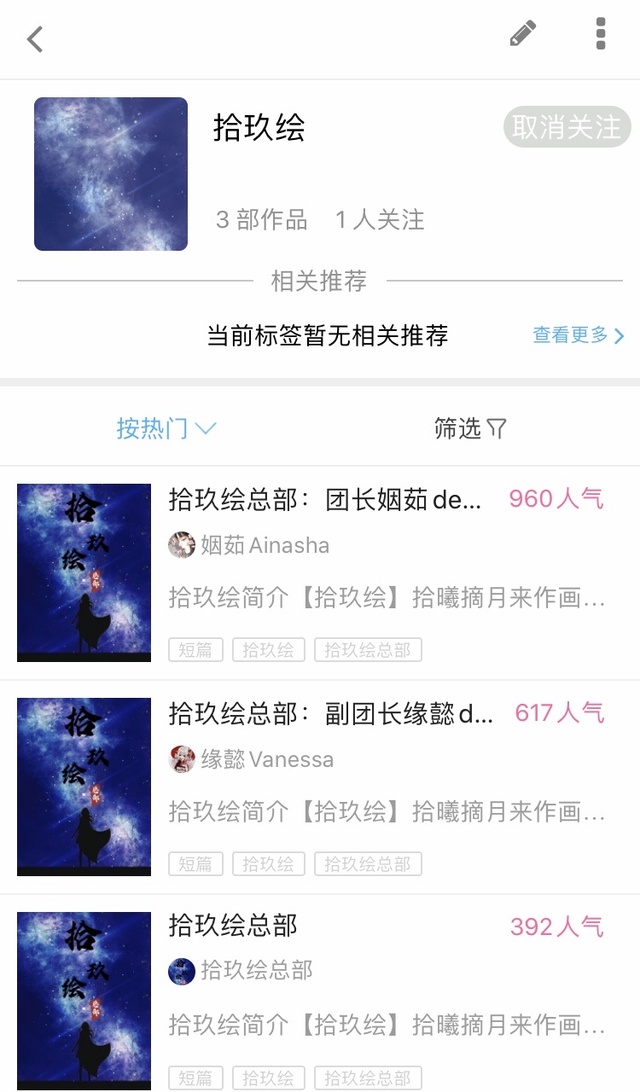The width and height of the screenshot is (640, 1092).
Task: Go back using the top-left arrow
Action: (x=35, y=39)
